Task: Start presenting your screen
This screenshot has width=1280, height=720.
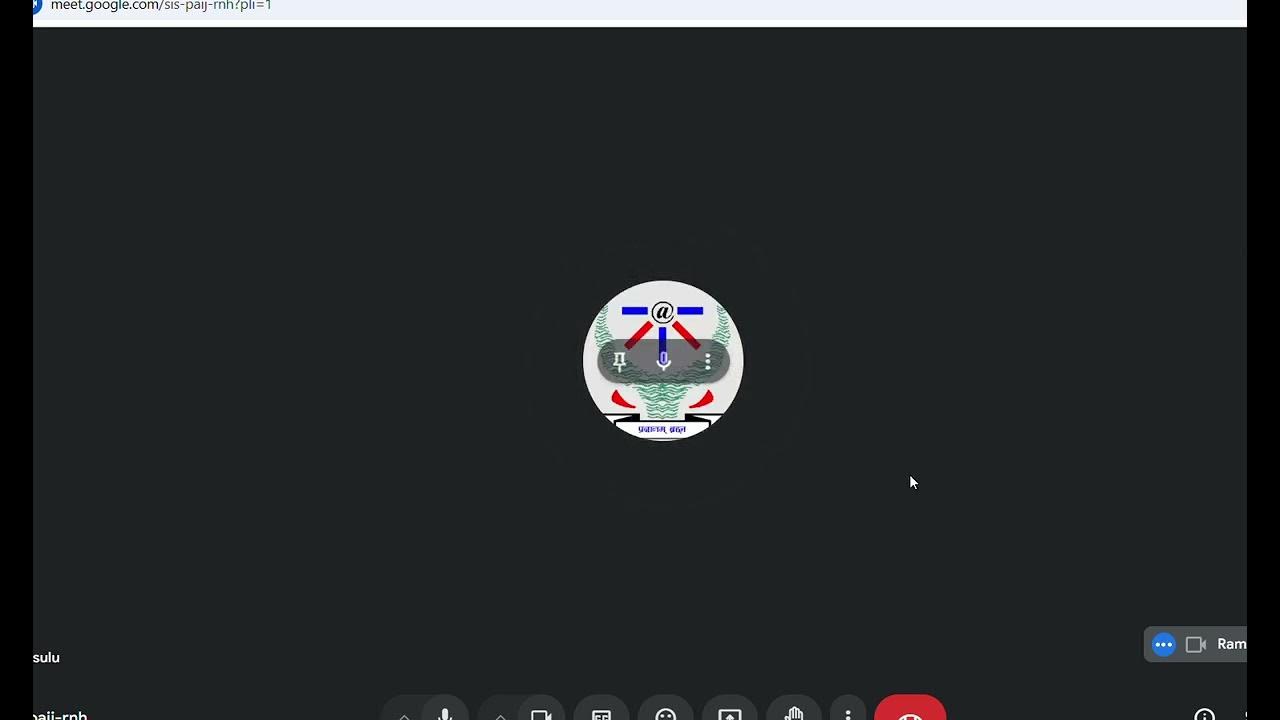Action: coord(730,713)
